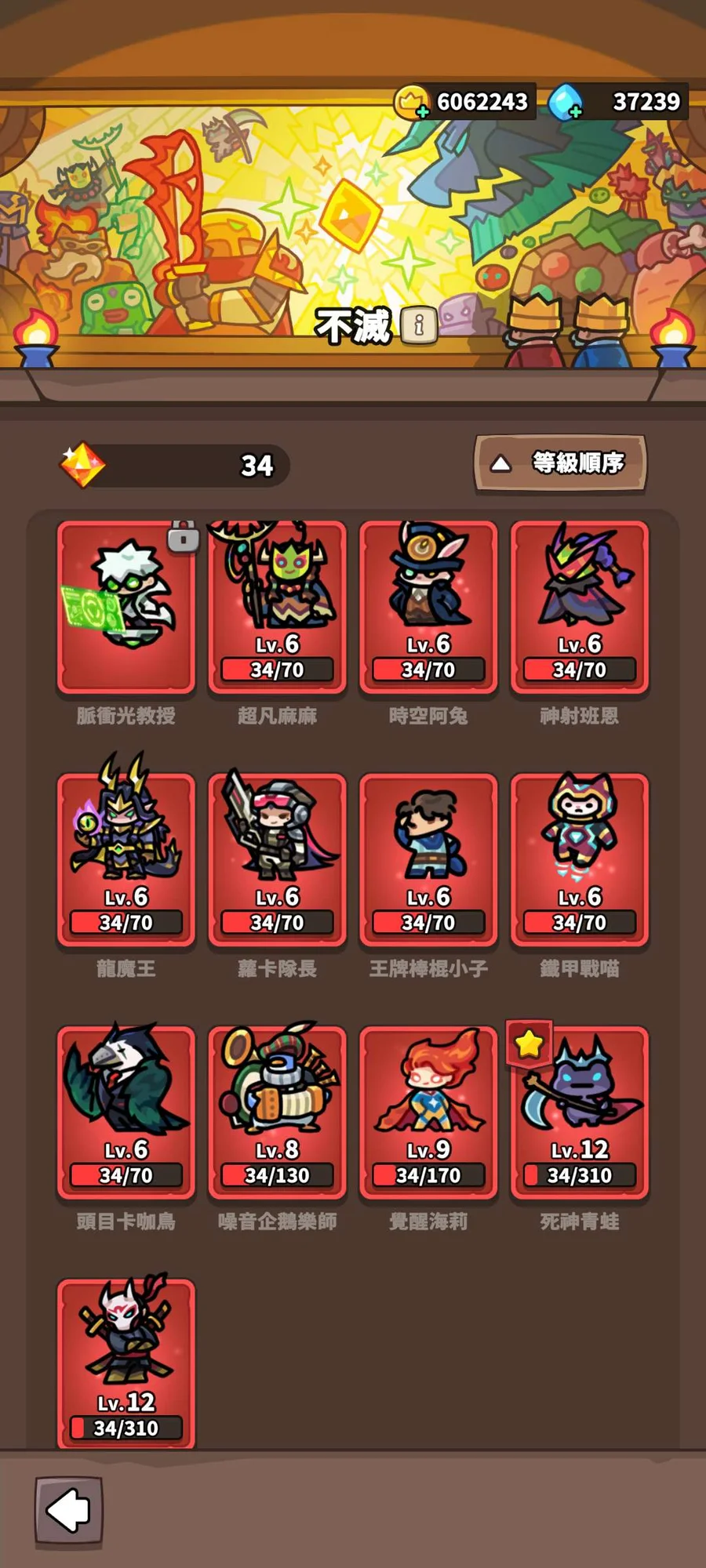Select the fox-masked Lv.12 hero card

click(126, 1363)
